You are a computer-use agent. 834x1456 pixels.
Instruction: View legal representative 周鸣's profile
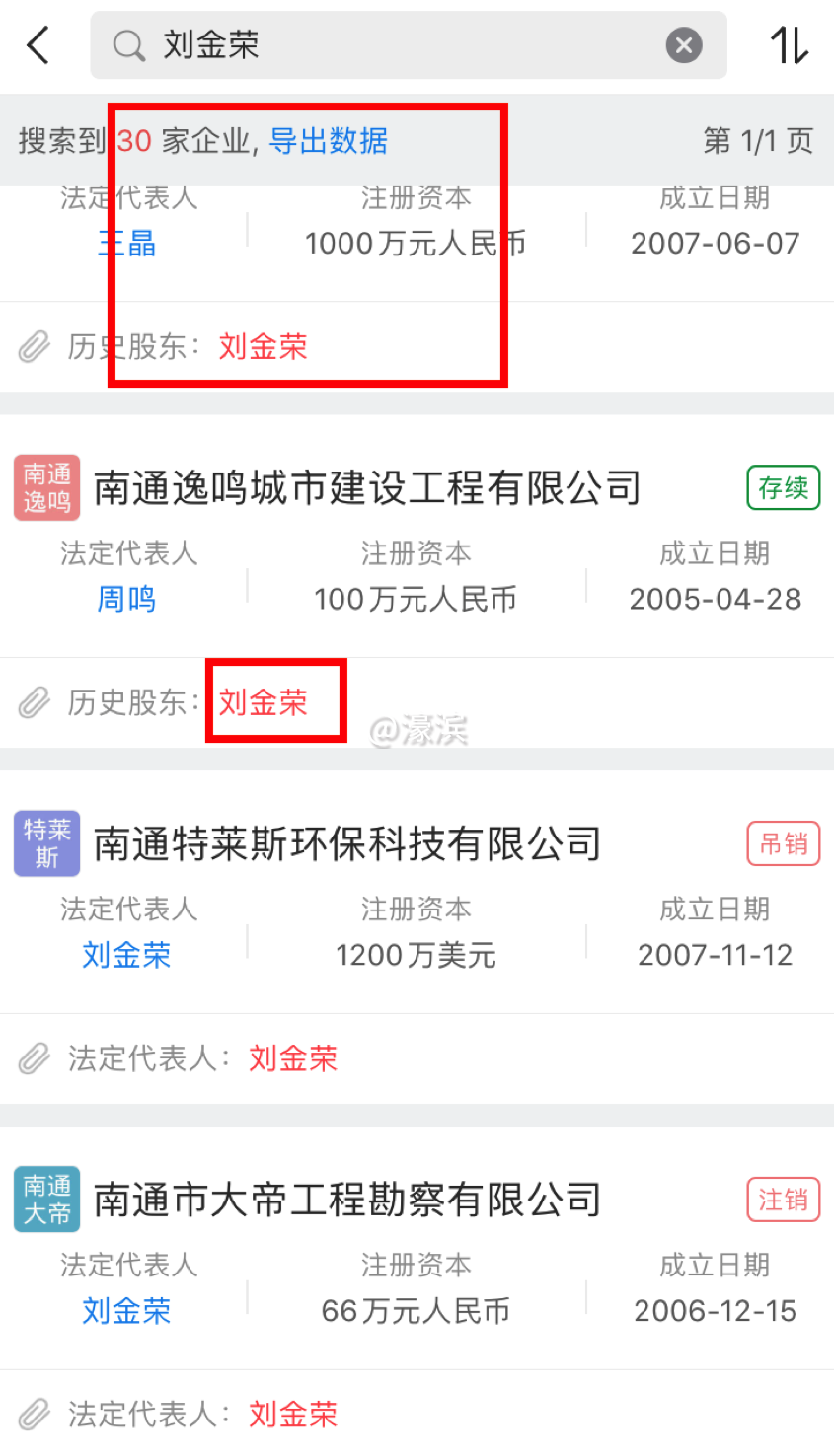126,599
